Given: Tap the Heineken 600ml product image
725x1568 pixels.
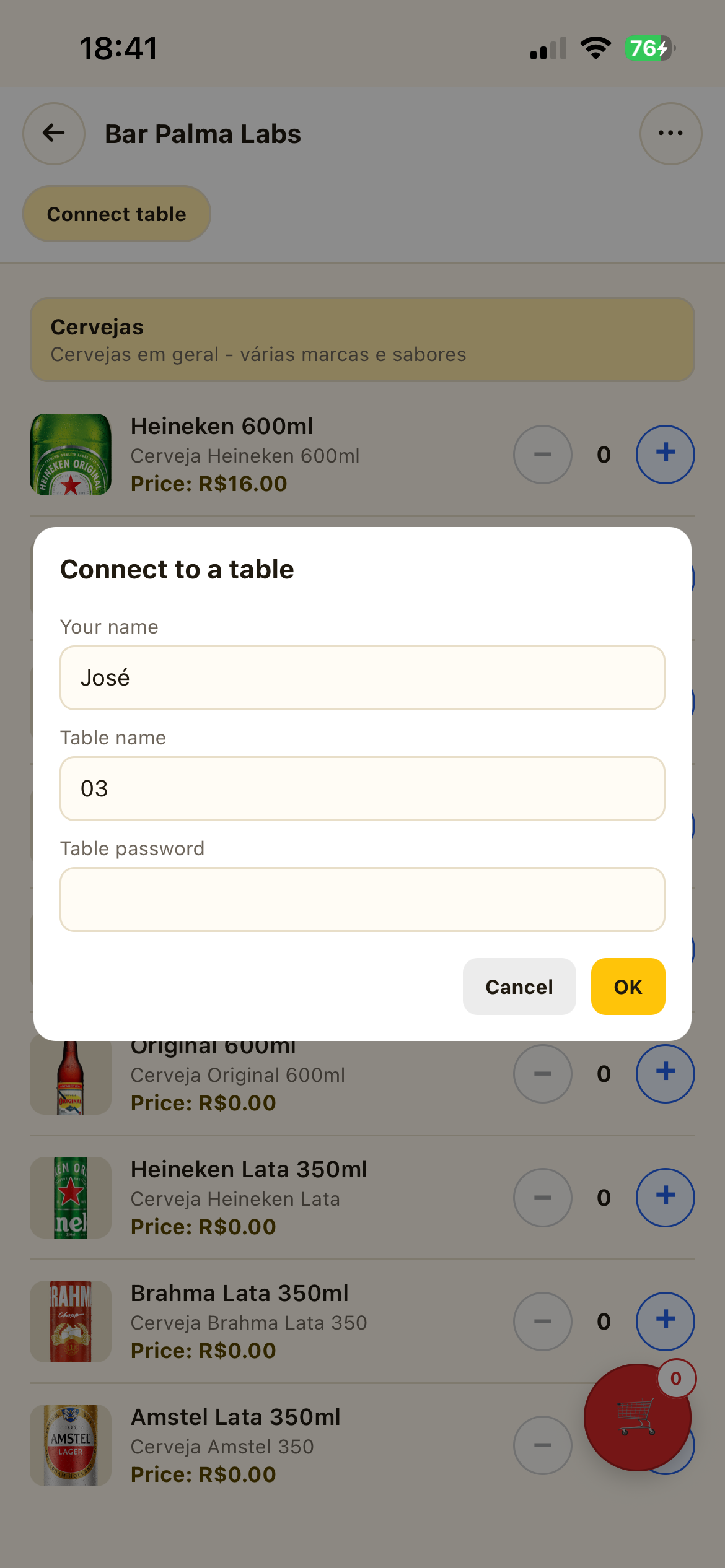Looking at the screenshot, I should [x=70, y=454].
